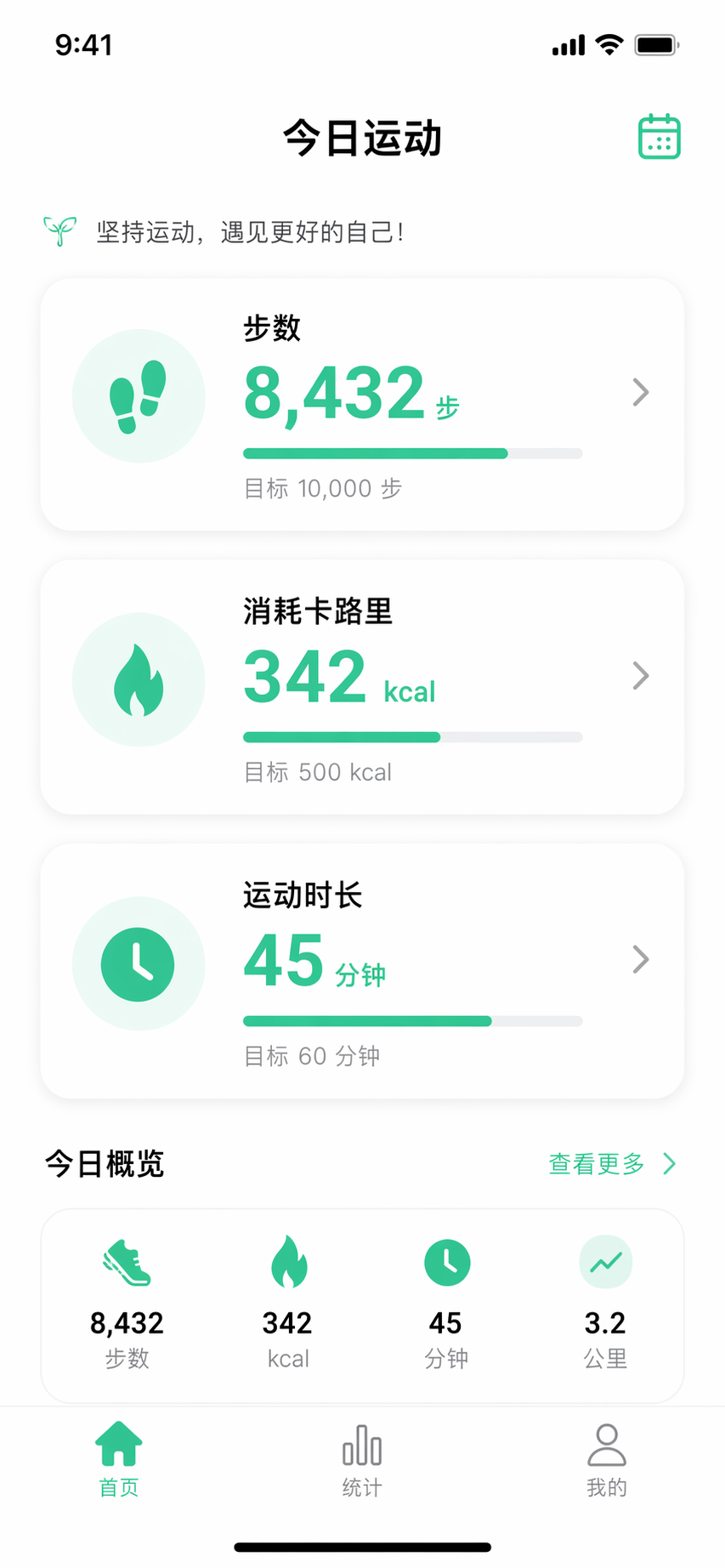The height and width of the screenshot is (1568, 725).
Task: Click the steps progress bar
Action: tap(412, 454)
